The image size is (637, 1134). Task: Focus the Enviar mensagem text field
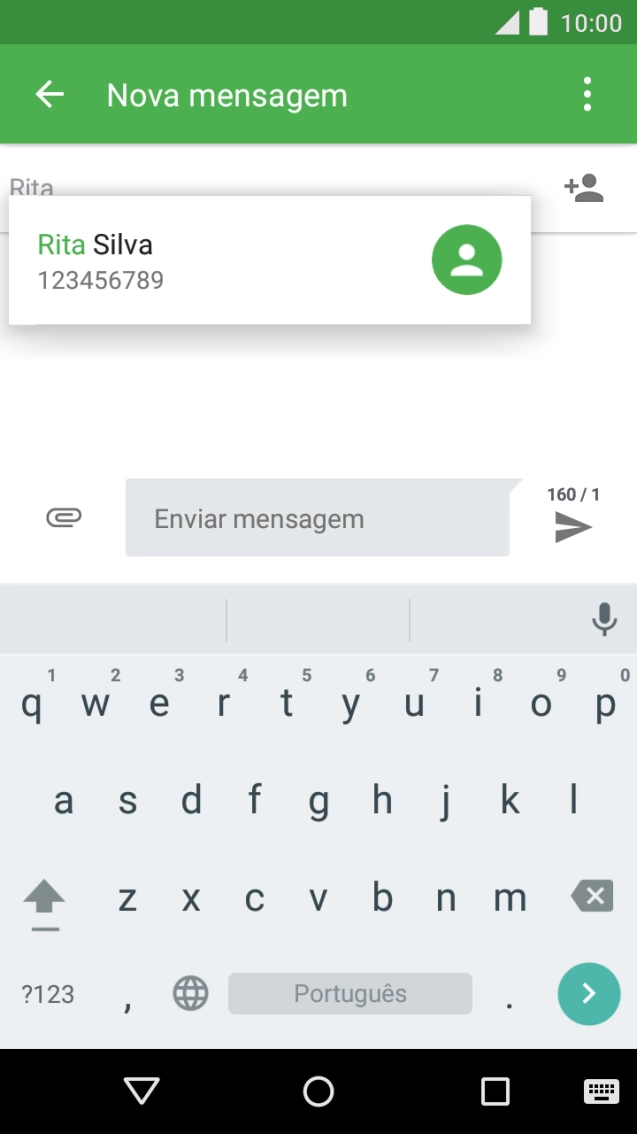[317, 518]
